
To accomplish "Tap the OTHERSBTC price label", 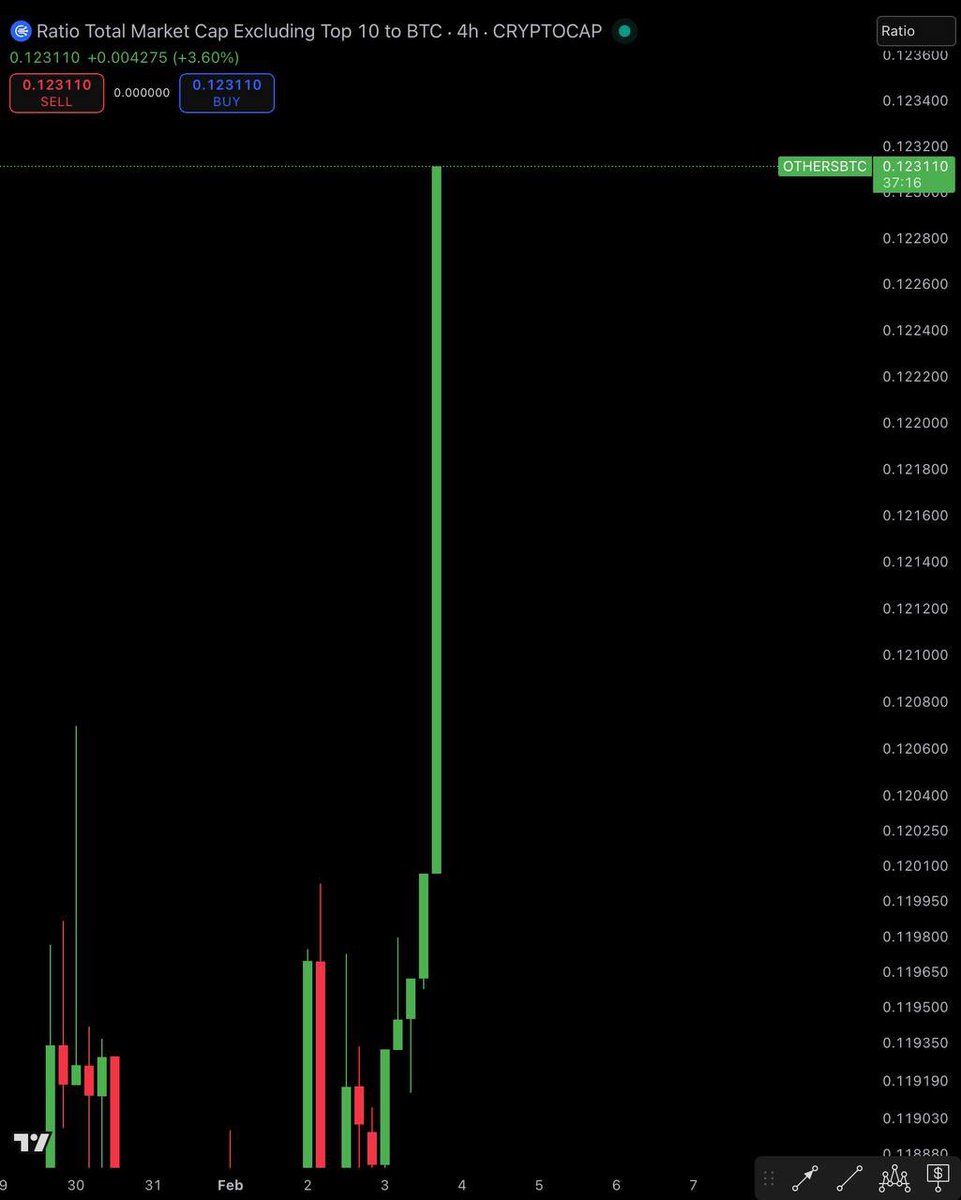I will pyautogui.click(x=824, y=166).
